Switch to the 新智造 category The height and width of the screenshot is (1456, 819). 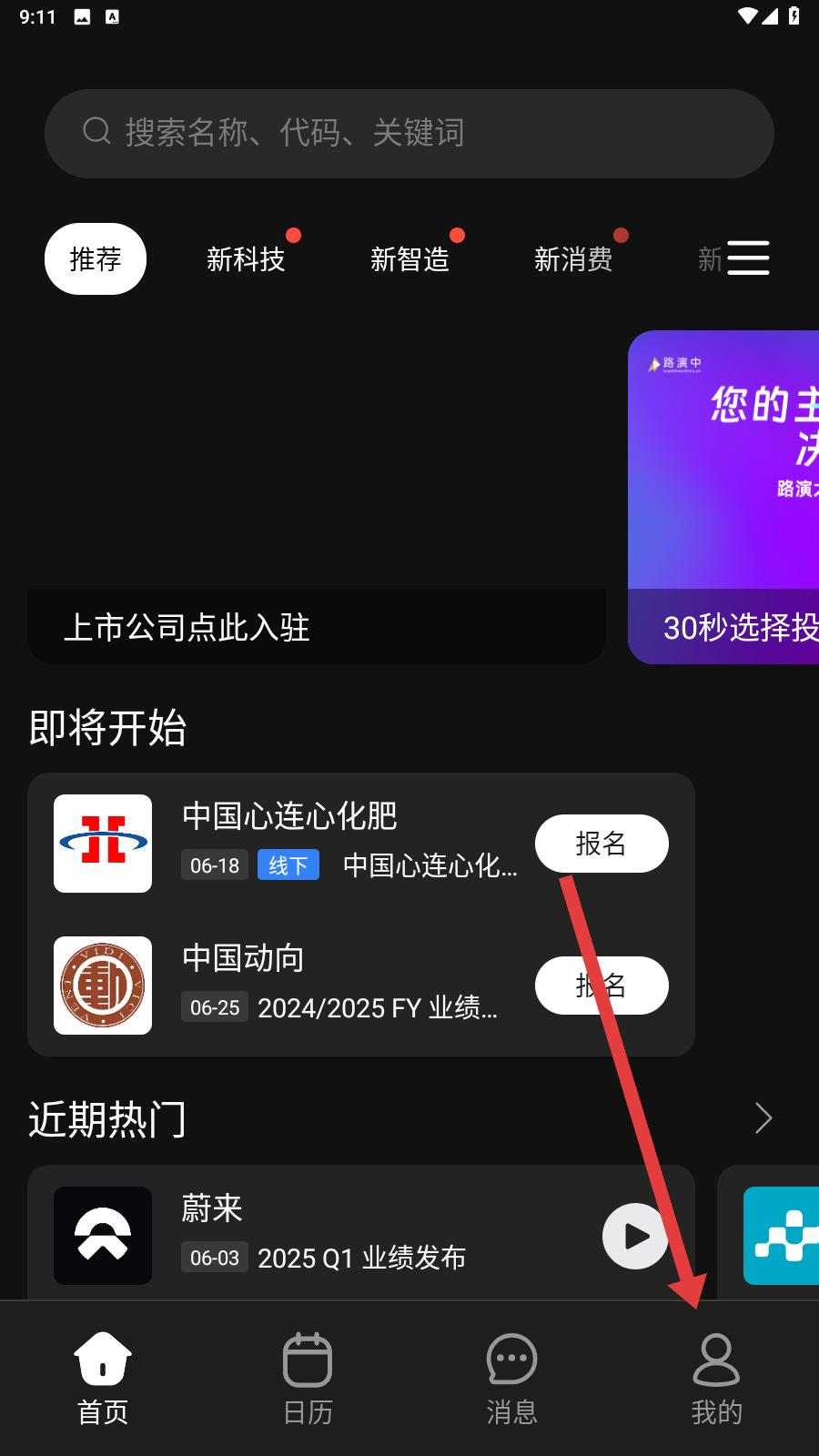[x=409, y=259]
